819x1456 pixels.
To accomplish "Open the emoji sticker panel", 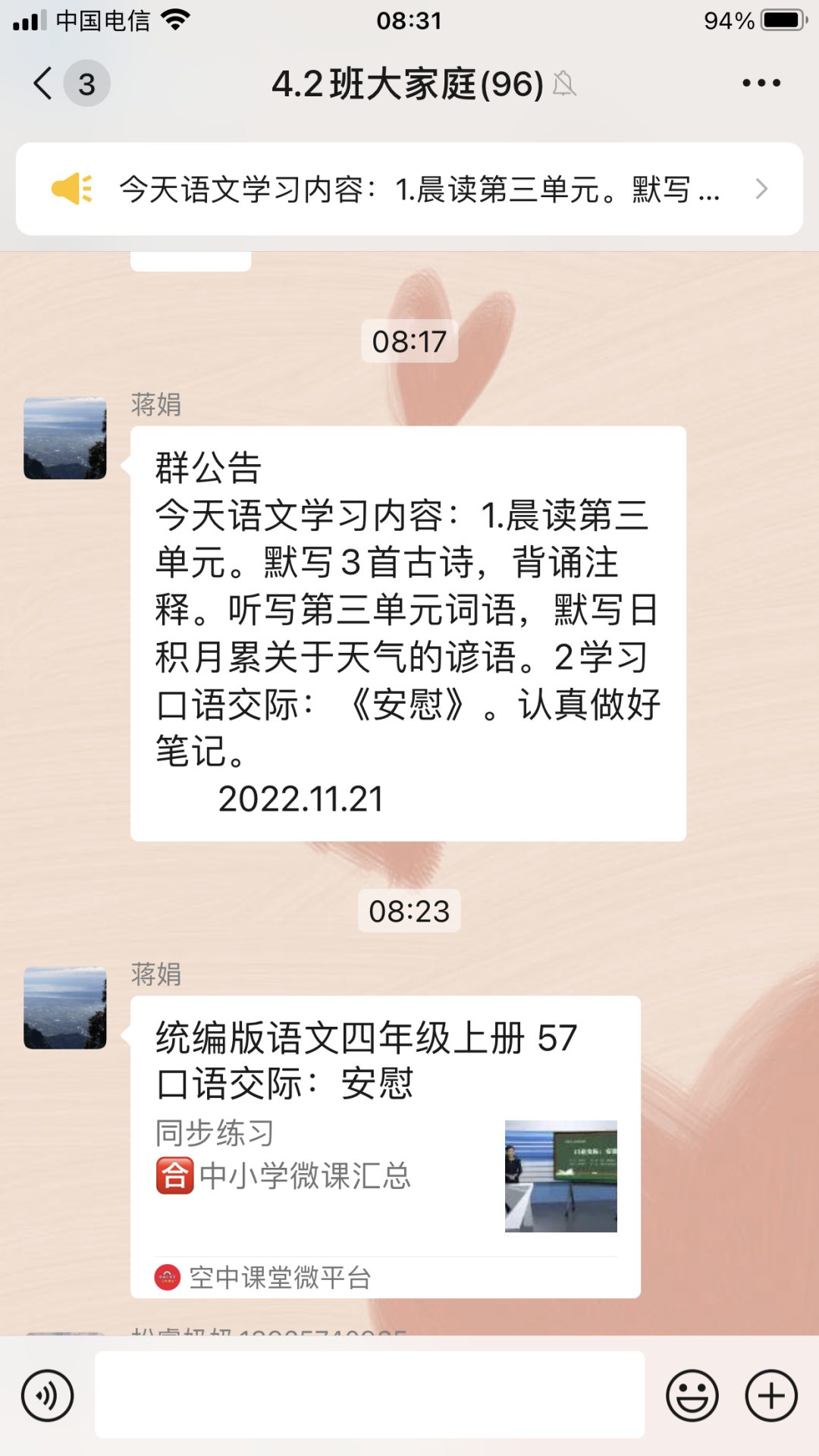I will tap(692, 1395).
